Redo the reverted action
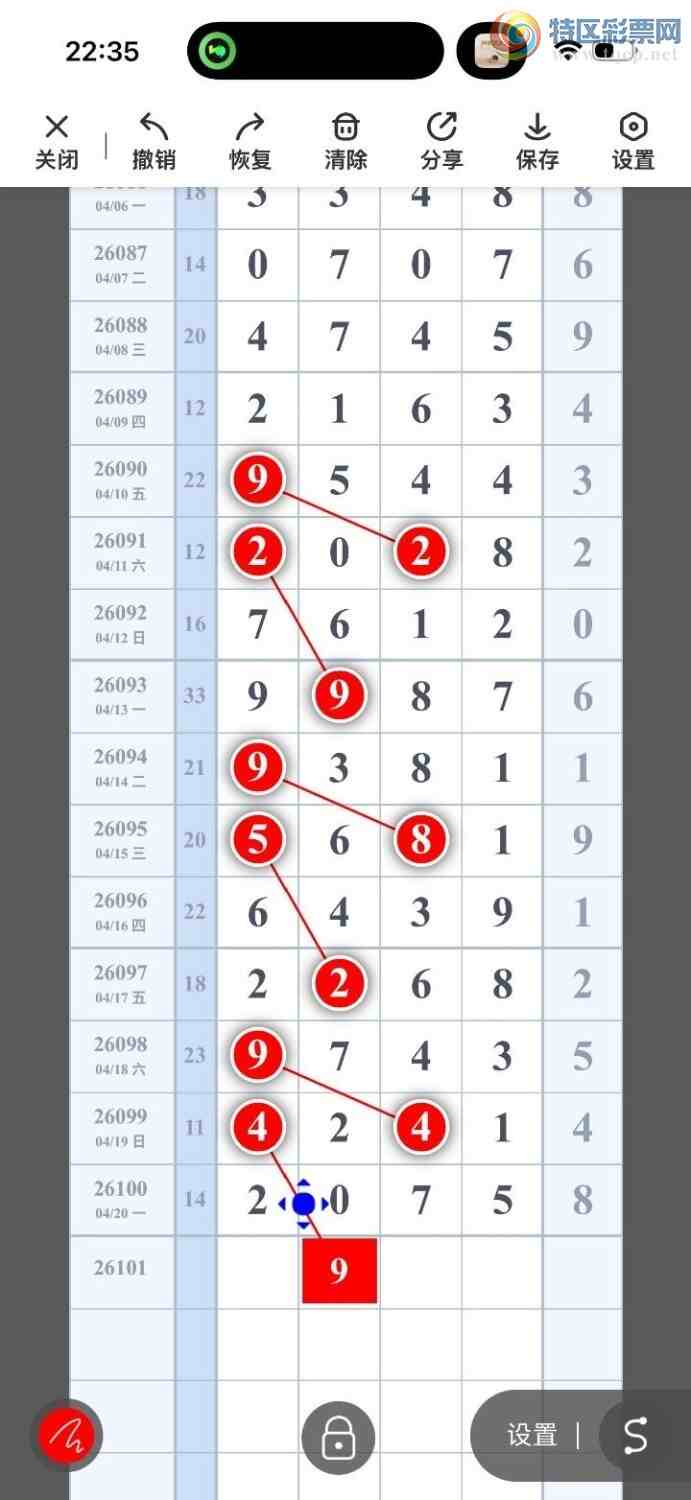The height and width of the screenshot is (1500, 691). coord(249,141)
